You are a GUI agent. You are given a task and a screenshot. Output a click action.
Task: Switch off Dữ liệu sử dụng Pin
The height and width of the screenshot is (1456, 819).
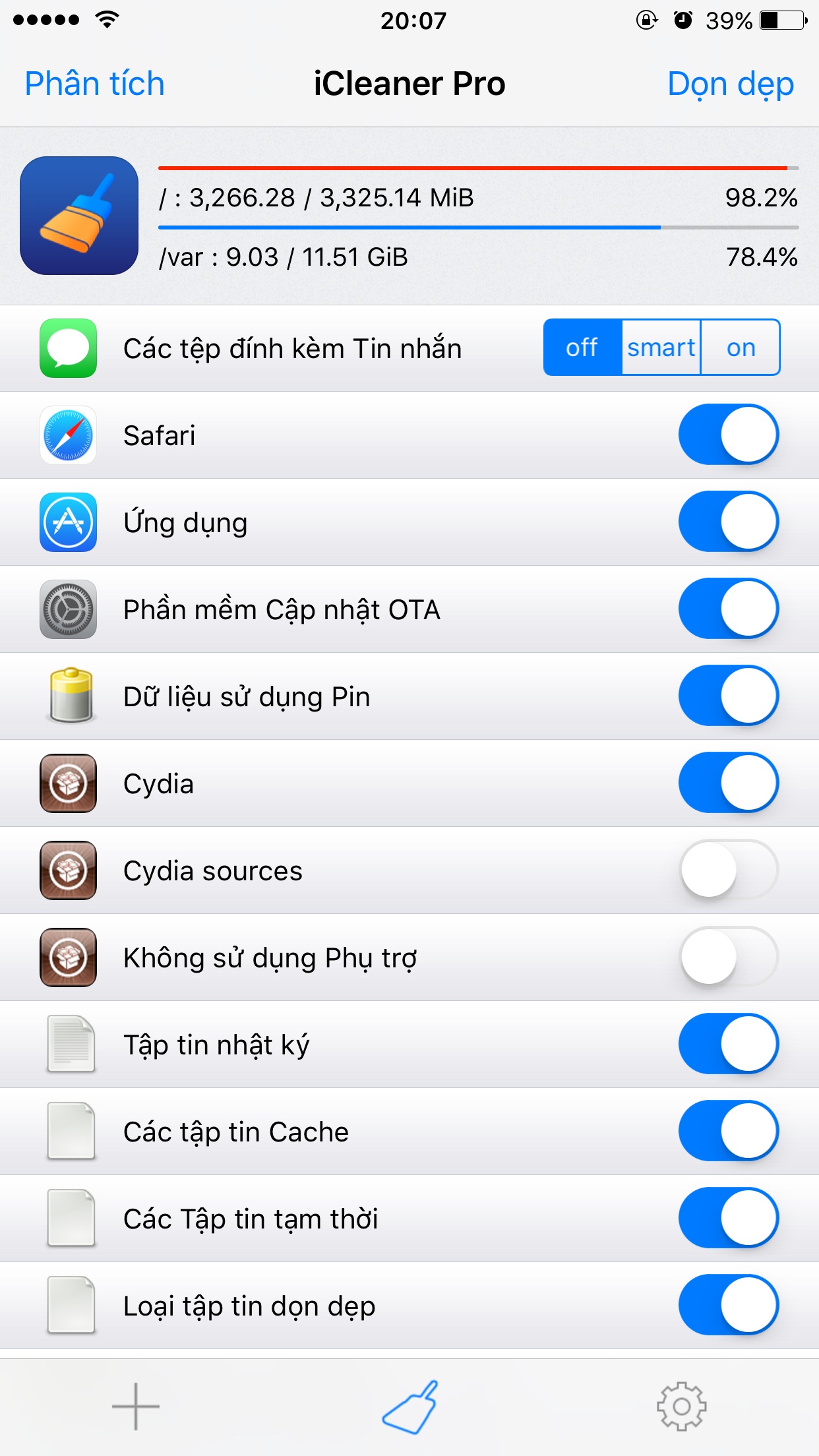click(x=728, y=696)
